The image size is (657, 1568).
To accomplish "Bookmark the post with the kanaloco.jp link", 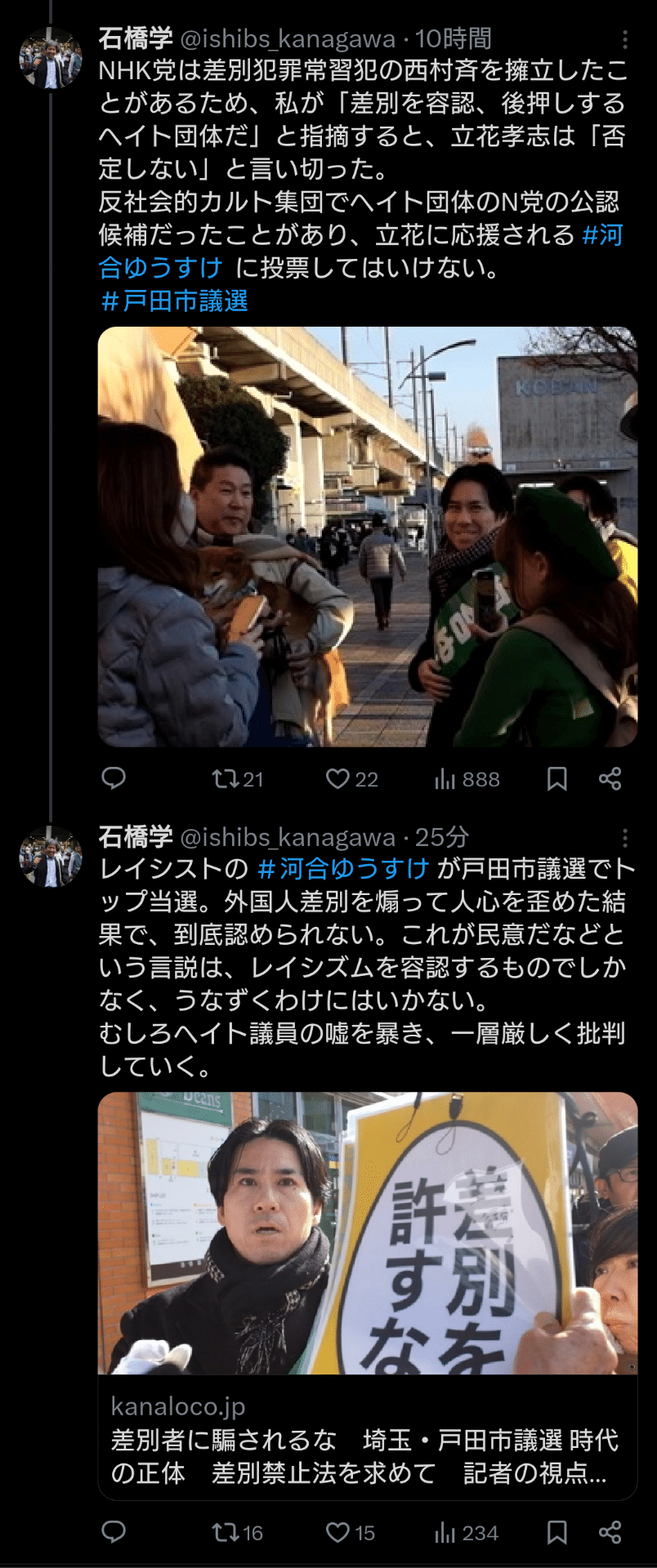I will pyautogui.click(x=557, y=1532).
